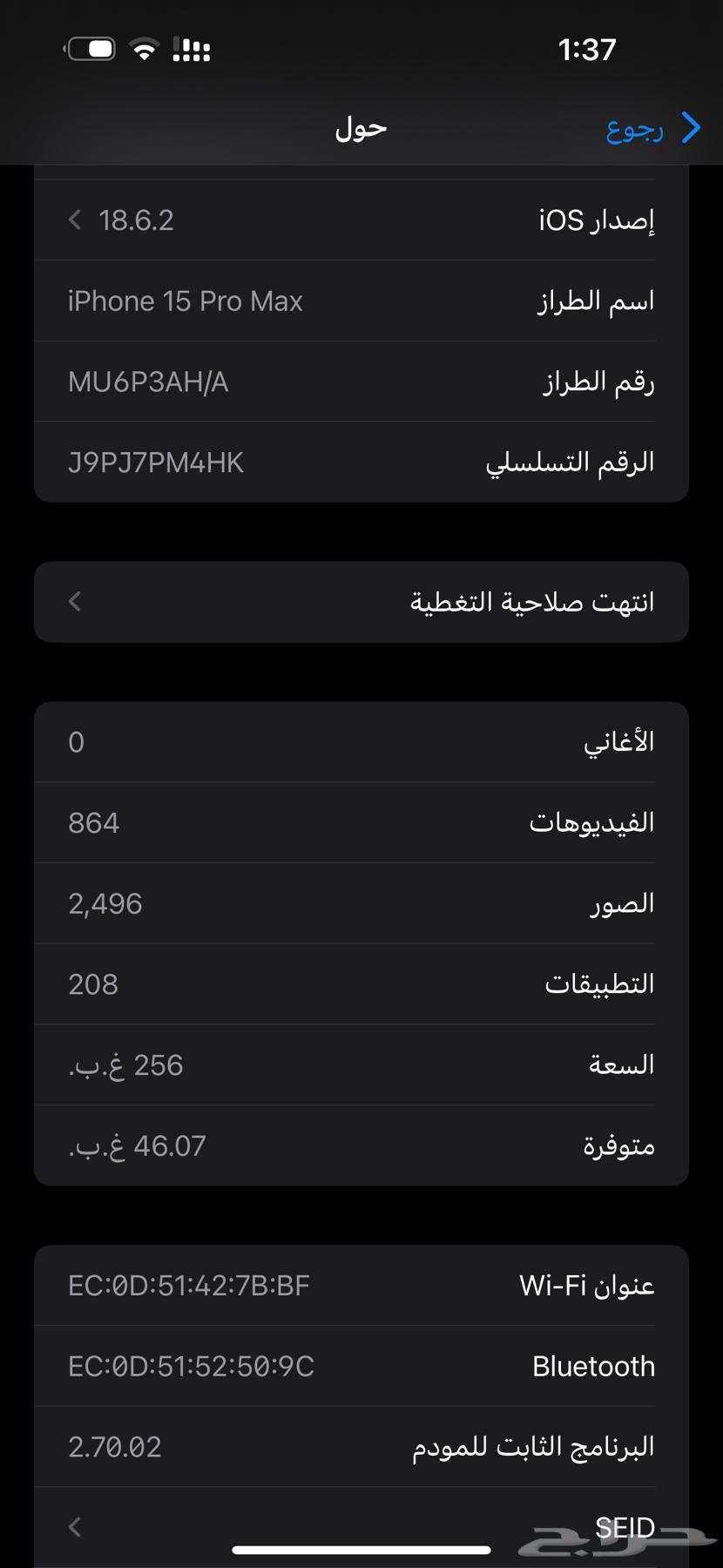Select the serial number J9PJ7PM4HK row
The height and width of the screenshot is (1568, 723).
pyautogui.click(x=361, y=462)
